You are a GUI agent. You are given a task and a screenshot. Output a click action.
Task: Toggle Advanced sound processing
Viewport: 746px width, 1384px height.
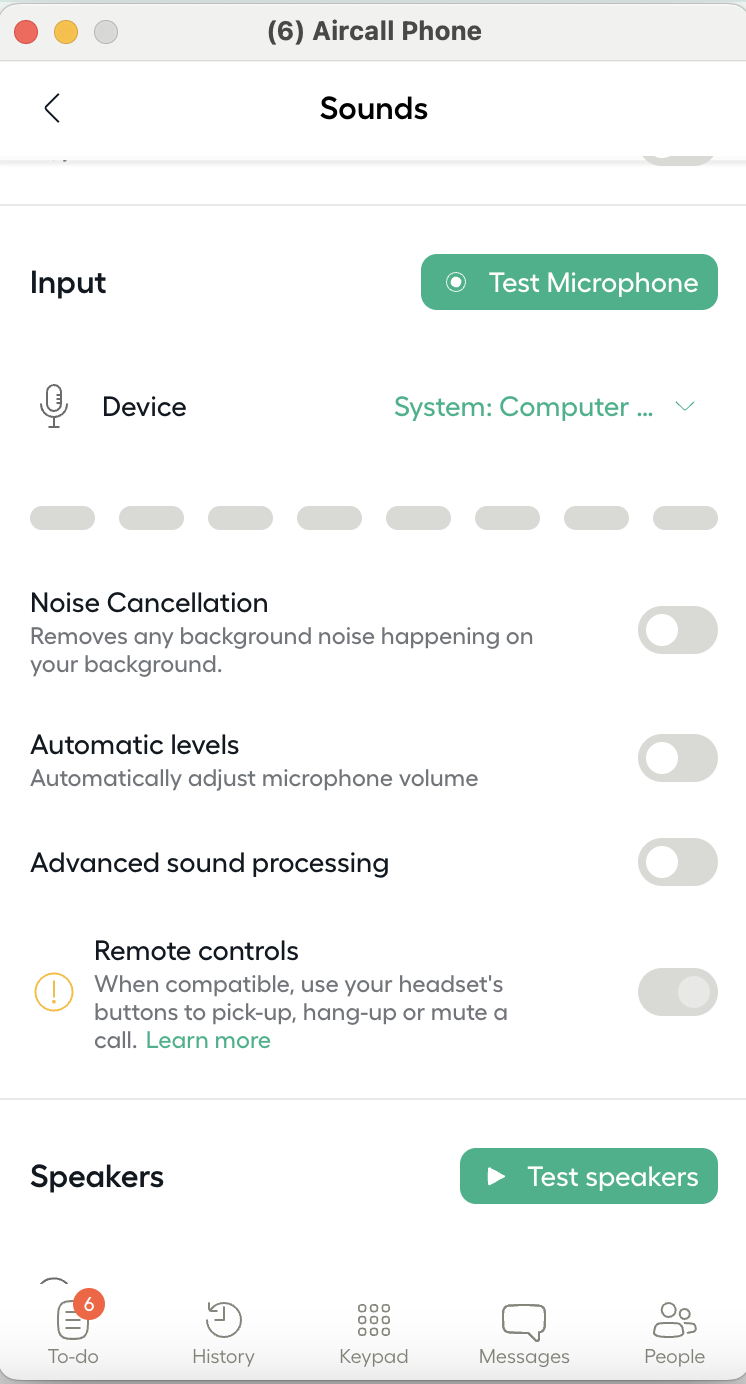click(x=678, y=862)
